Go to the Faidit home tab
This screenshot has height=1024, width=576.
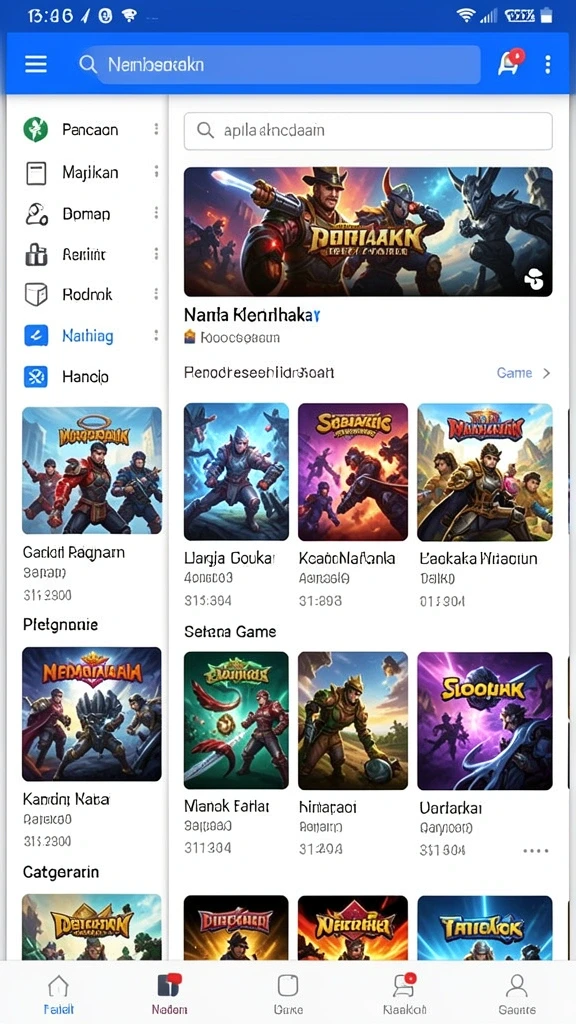pyautogui.click(x=58, y=994)
